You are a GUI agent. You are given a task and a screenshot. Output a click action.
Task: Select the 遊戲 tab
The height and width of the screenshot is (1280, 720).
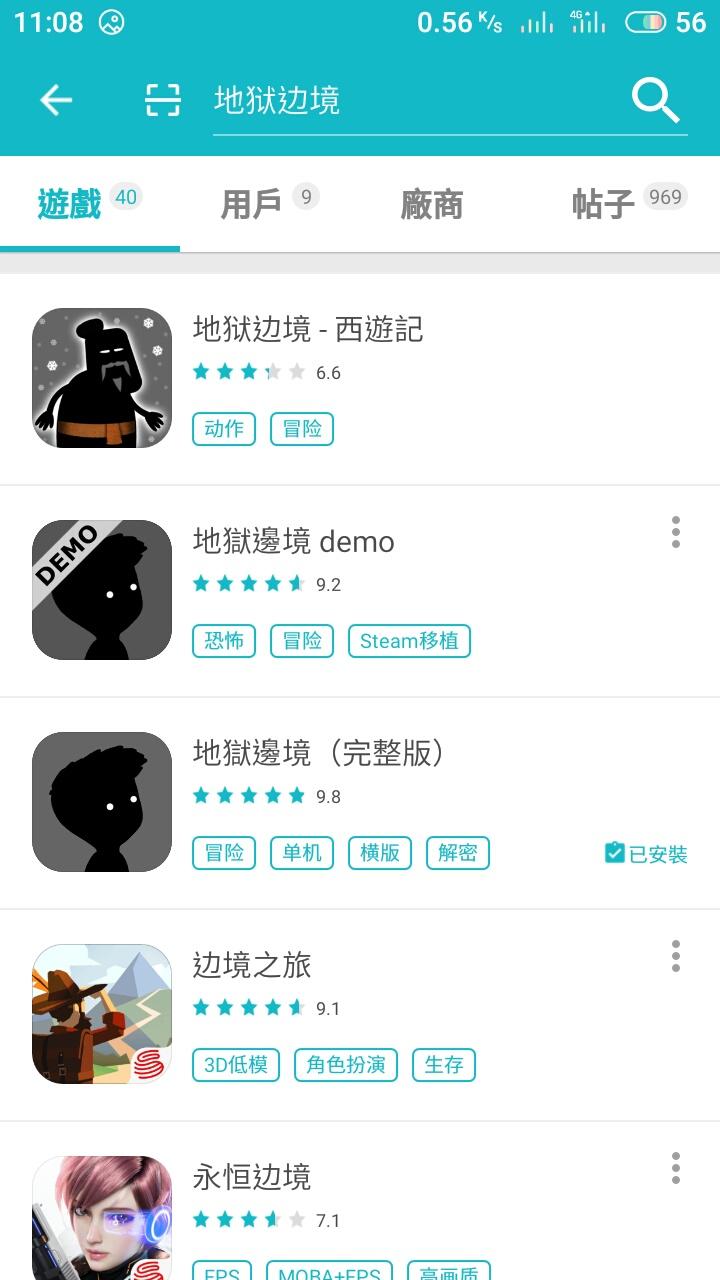tap(70, 204)
